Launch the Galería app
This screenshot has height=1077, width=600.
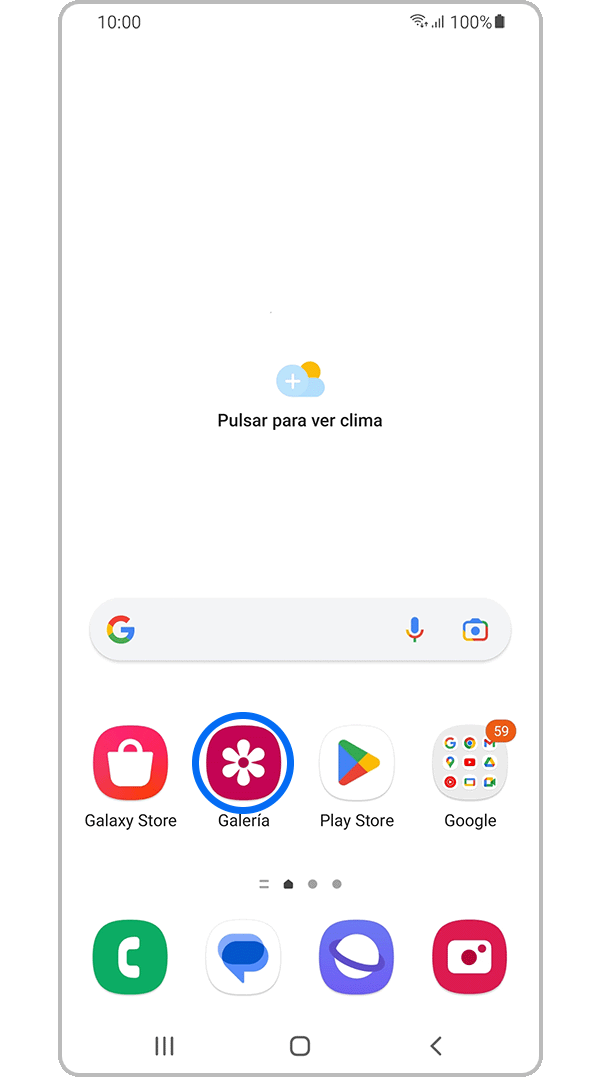point(243,764)
